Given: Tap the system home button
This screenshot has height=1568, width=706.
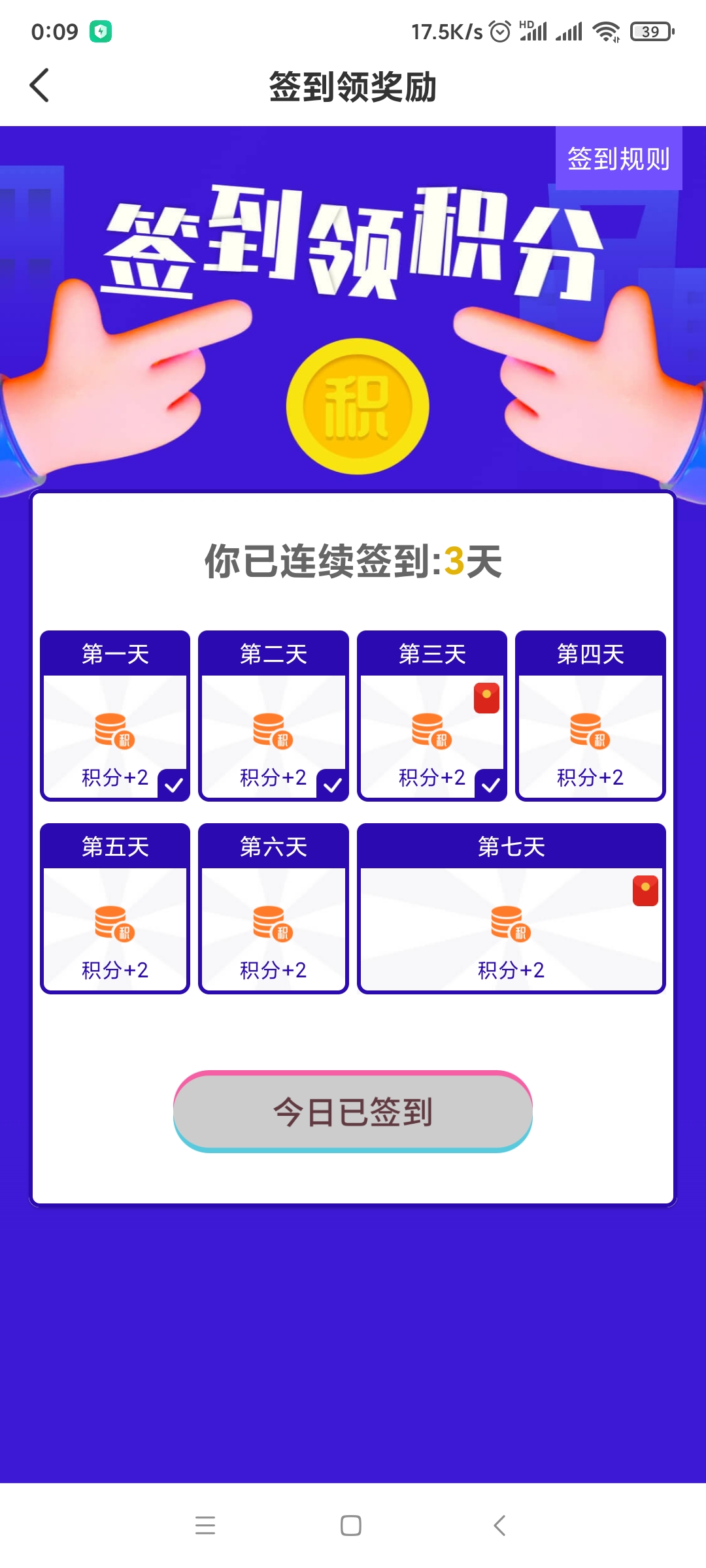Looking at the screenshot, I should [351, 1526].
